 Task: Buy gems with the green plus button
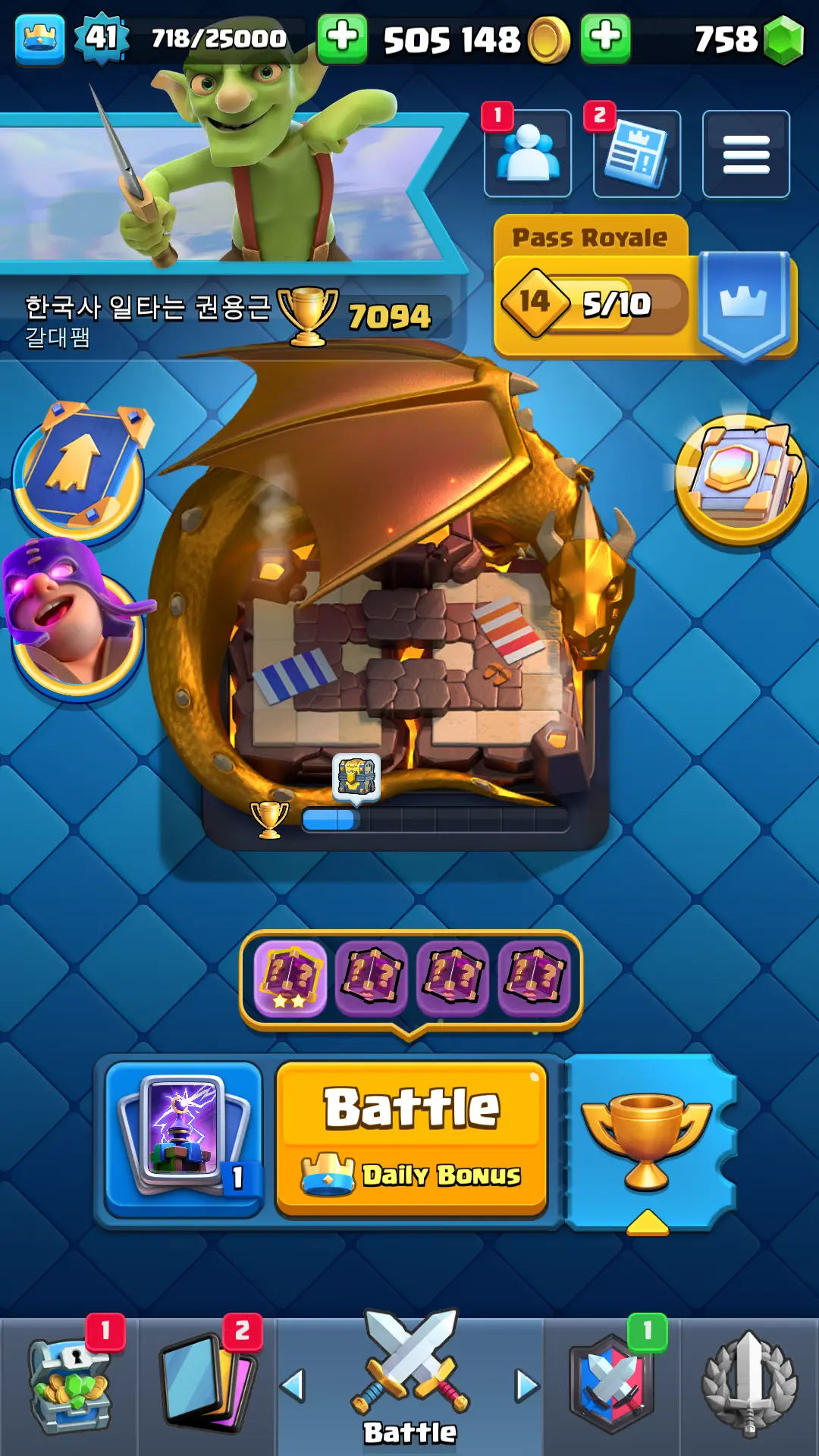click(605, 38)
